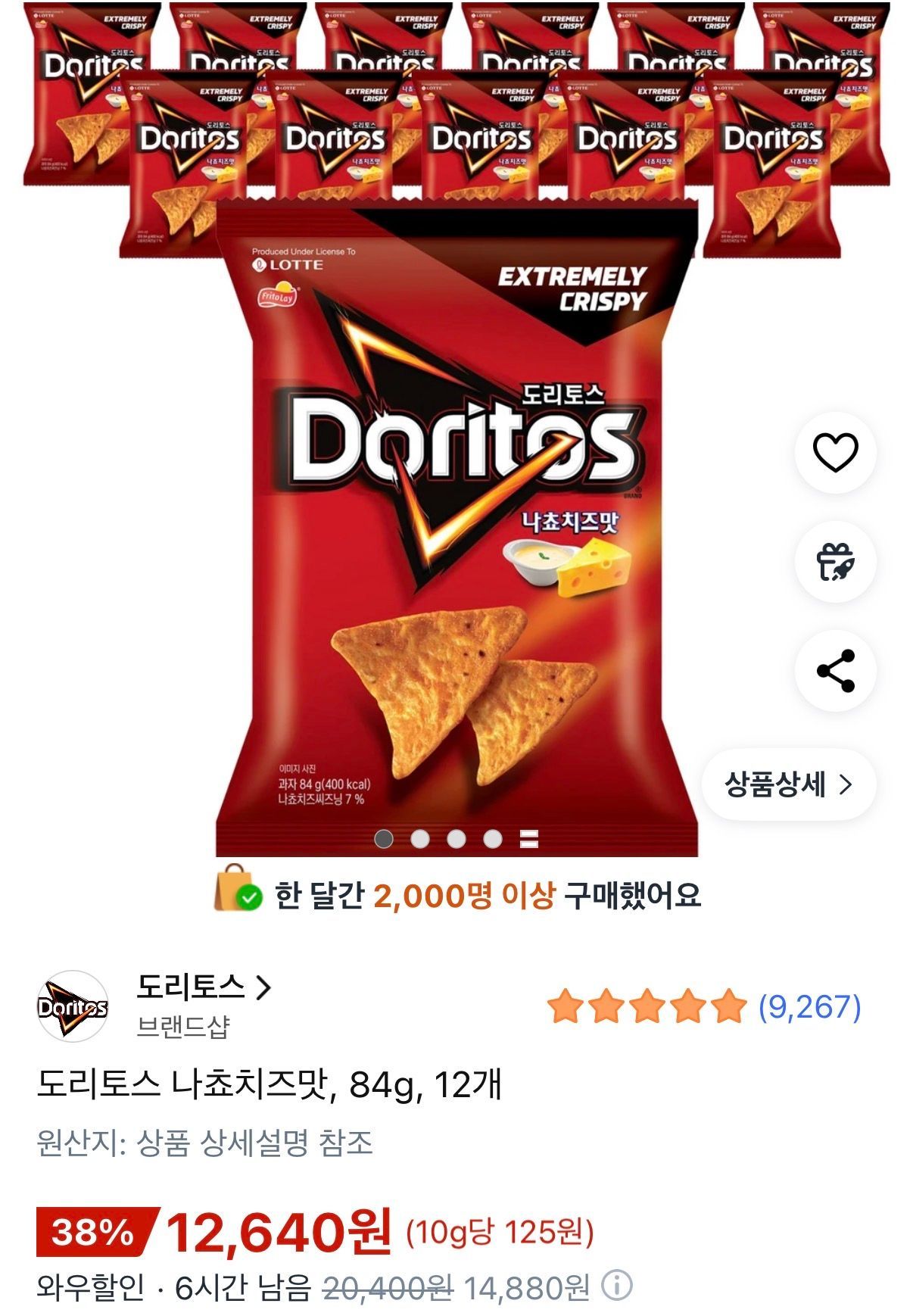The height and width of the screenshot is (1316, 913).
Task: Click the gift/rocket delivery icon
Action: click(x=836, y=560)
